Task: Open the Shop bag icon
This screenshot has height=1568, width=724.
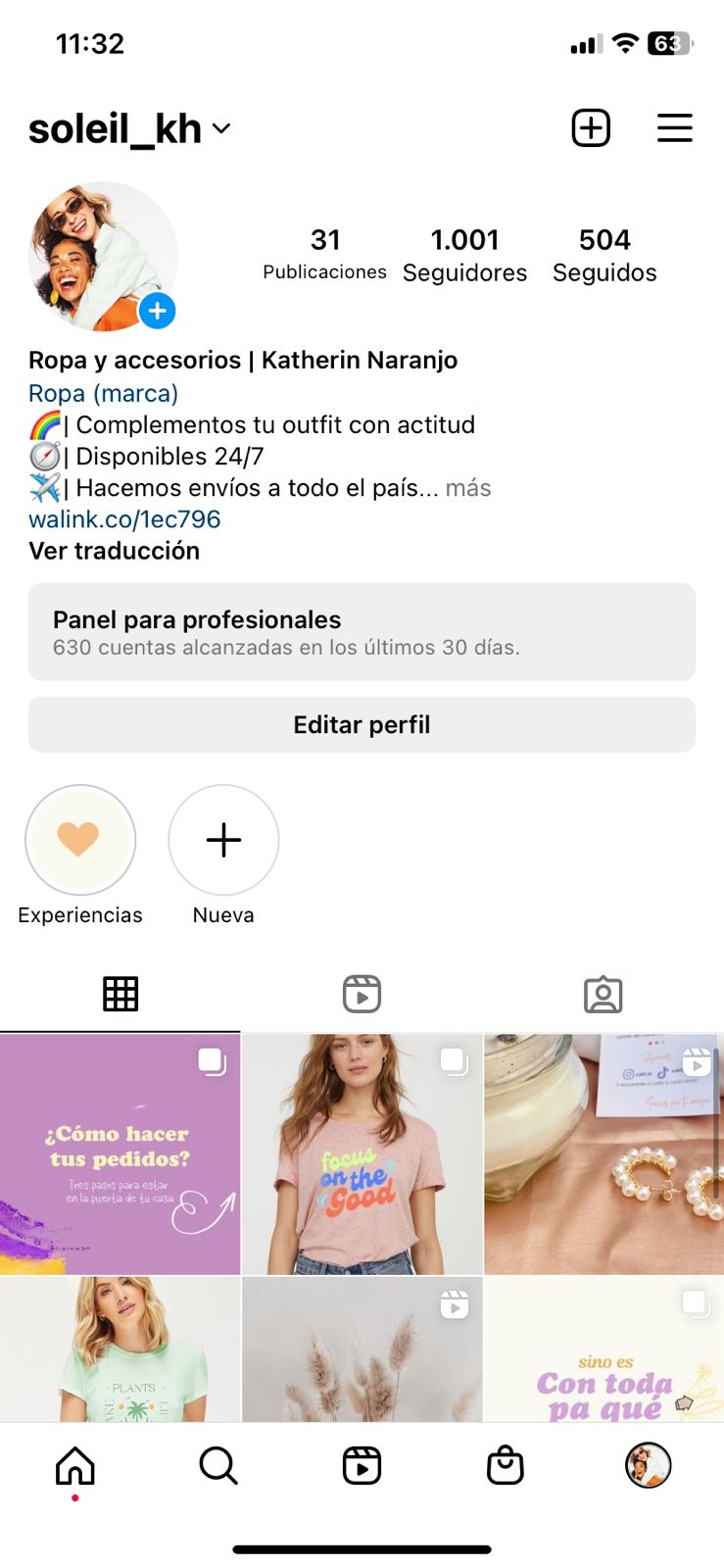Action: pyautogui.click(x=506, y=1465)
